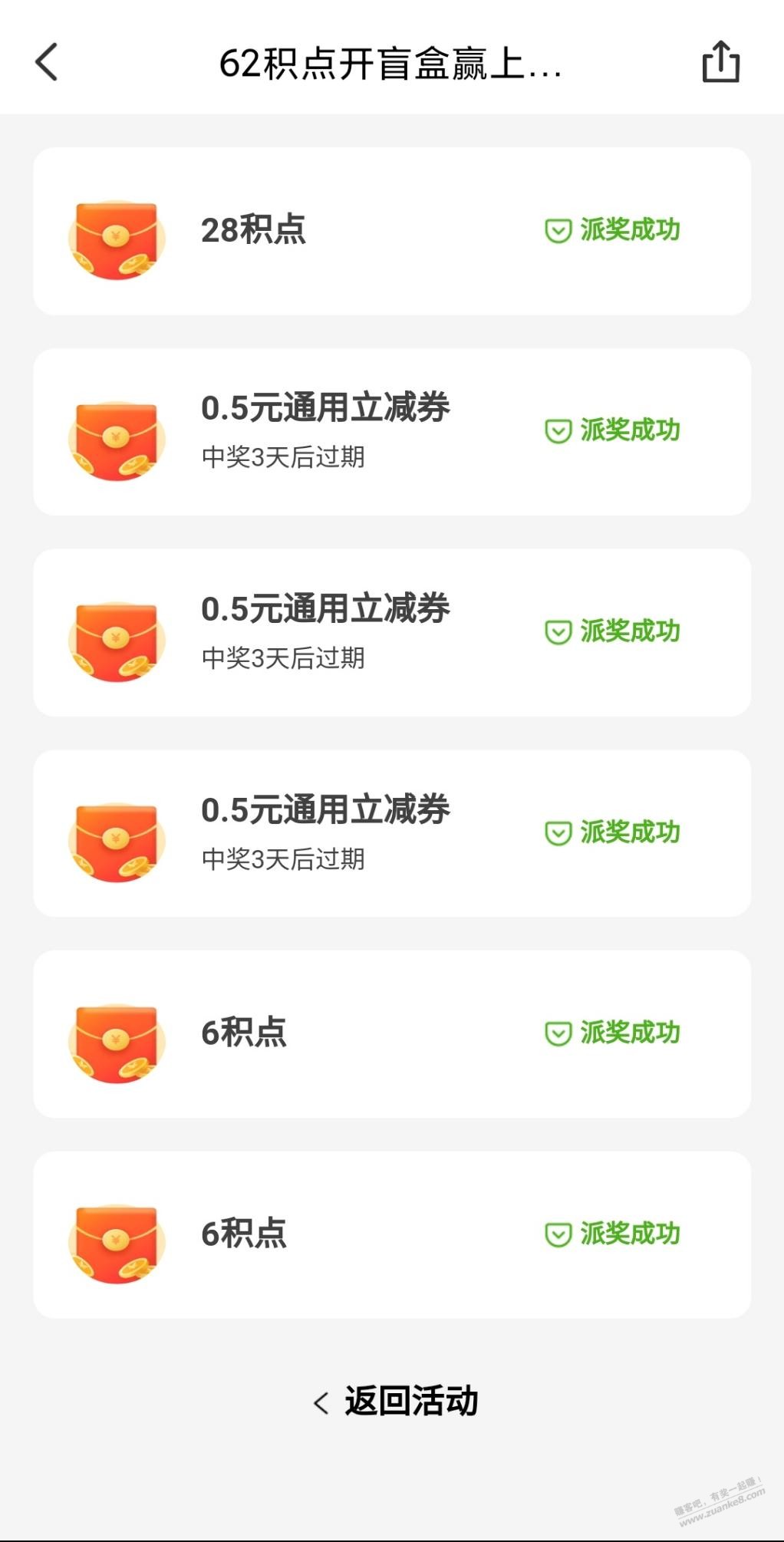Image resolution: width=784 pixels, height=1542 pixels.
Task: Tap 返回活动 to return to the activity
Action: click(x=396, y=1401)
